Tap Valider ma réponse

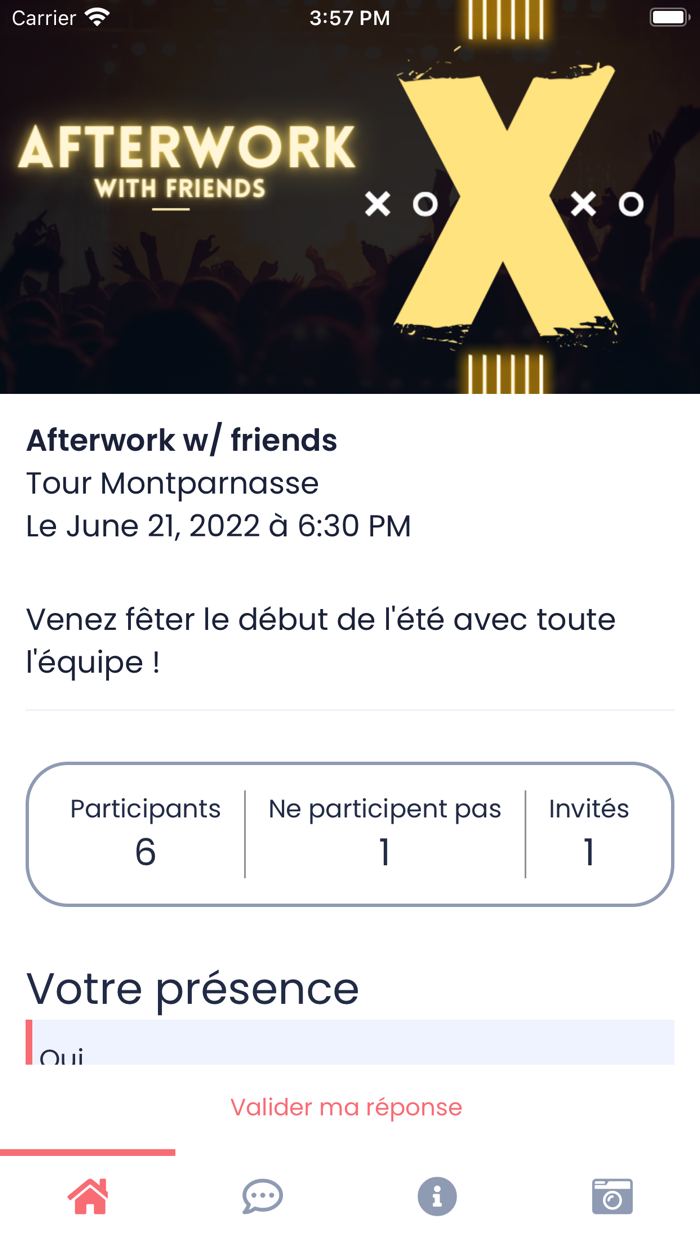(346, 1107)
